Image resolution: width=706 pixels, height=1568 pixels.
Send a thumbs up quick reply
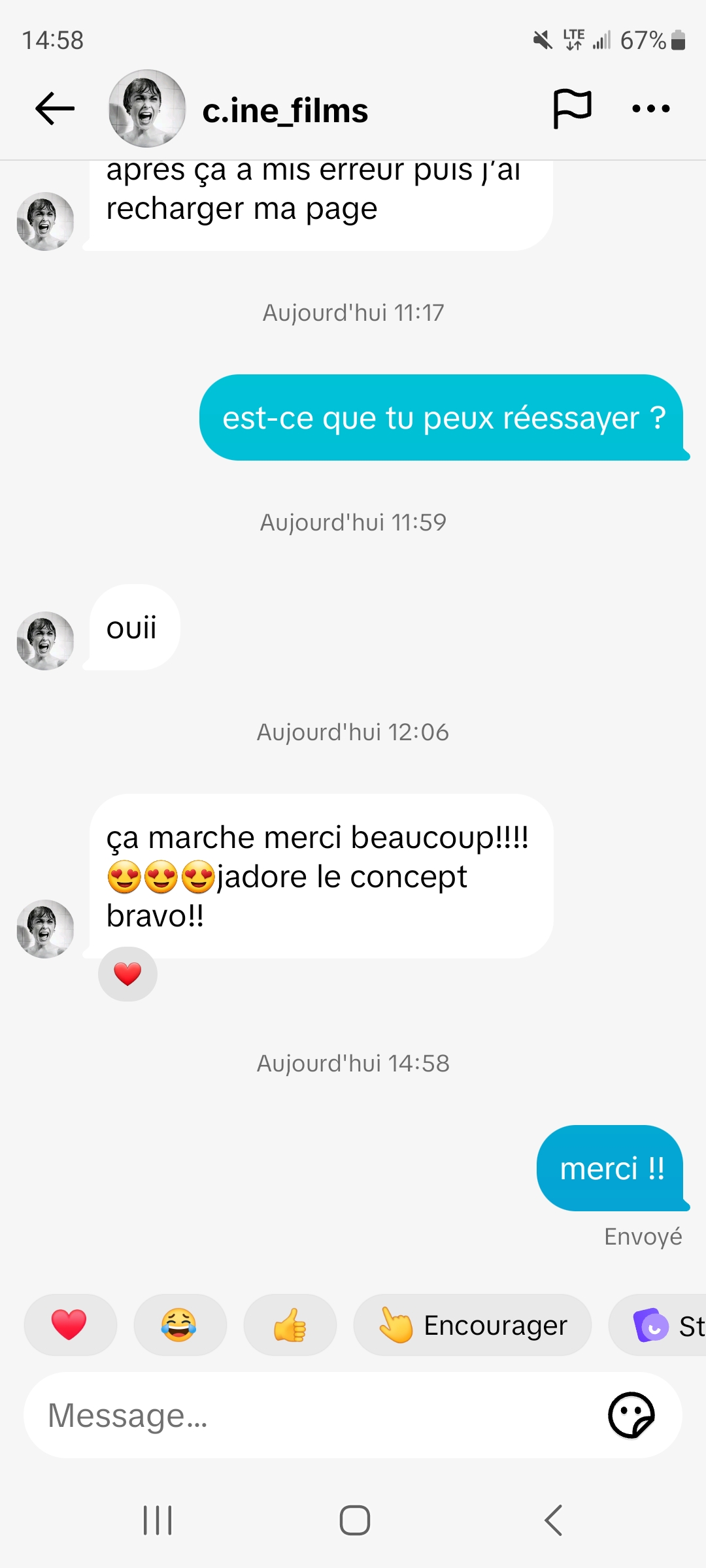290,1325
